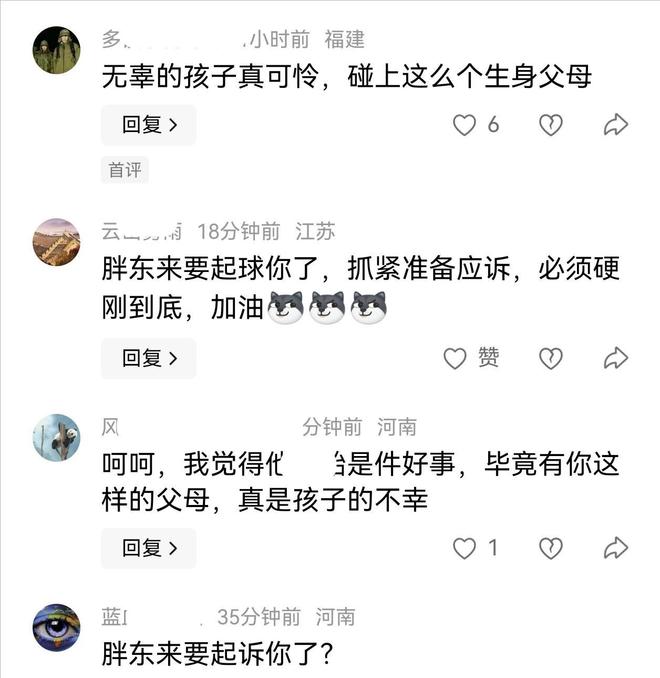The image size is (660, 678).
Task: Reply to the 福建 commenter's comment
Action: tap(148, 125)
